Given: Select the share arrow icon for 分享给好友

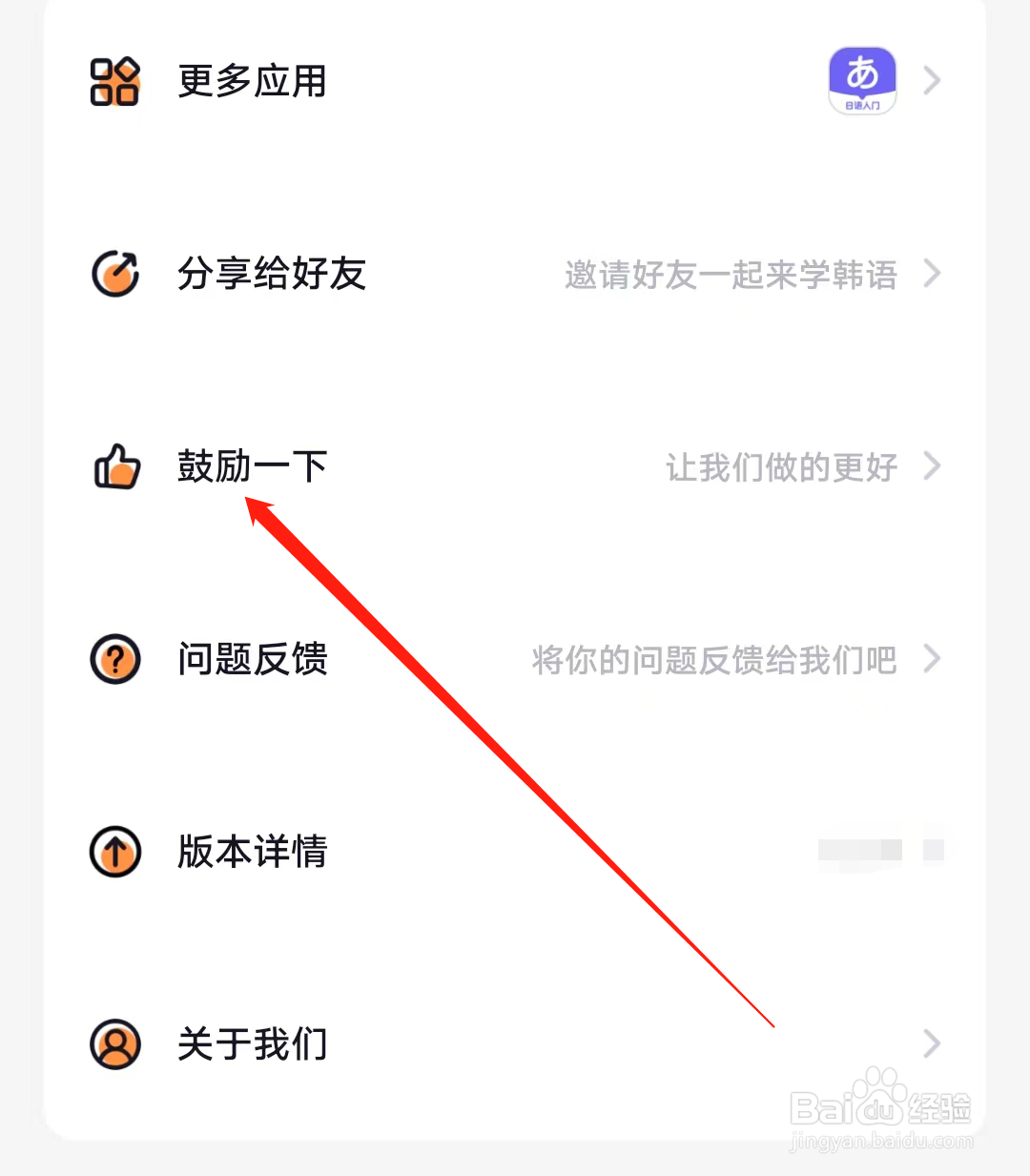Looking at the screenshot, I should click(x=114, y=274).
